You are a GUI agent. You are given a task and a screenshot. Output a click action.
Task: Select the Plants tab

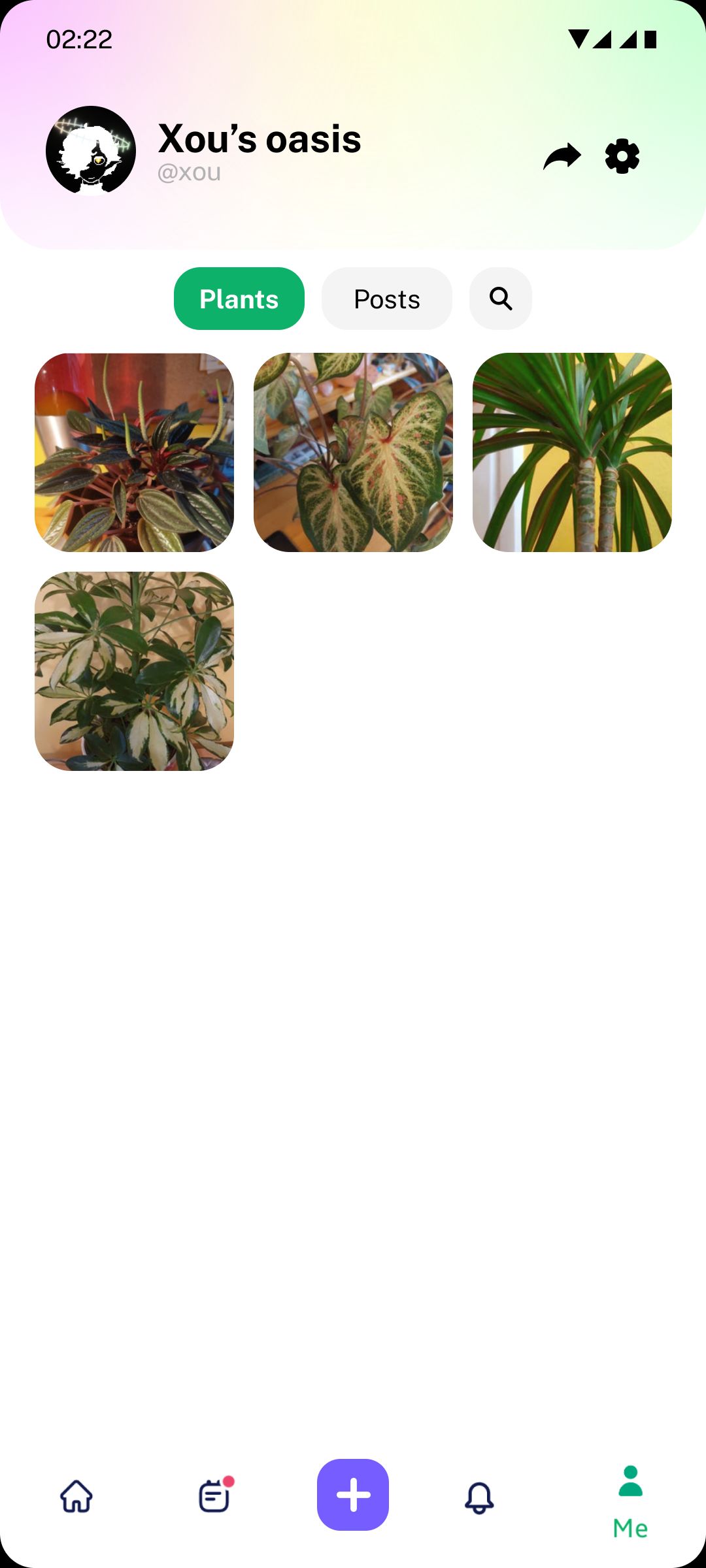tap(239, 299)
